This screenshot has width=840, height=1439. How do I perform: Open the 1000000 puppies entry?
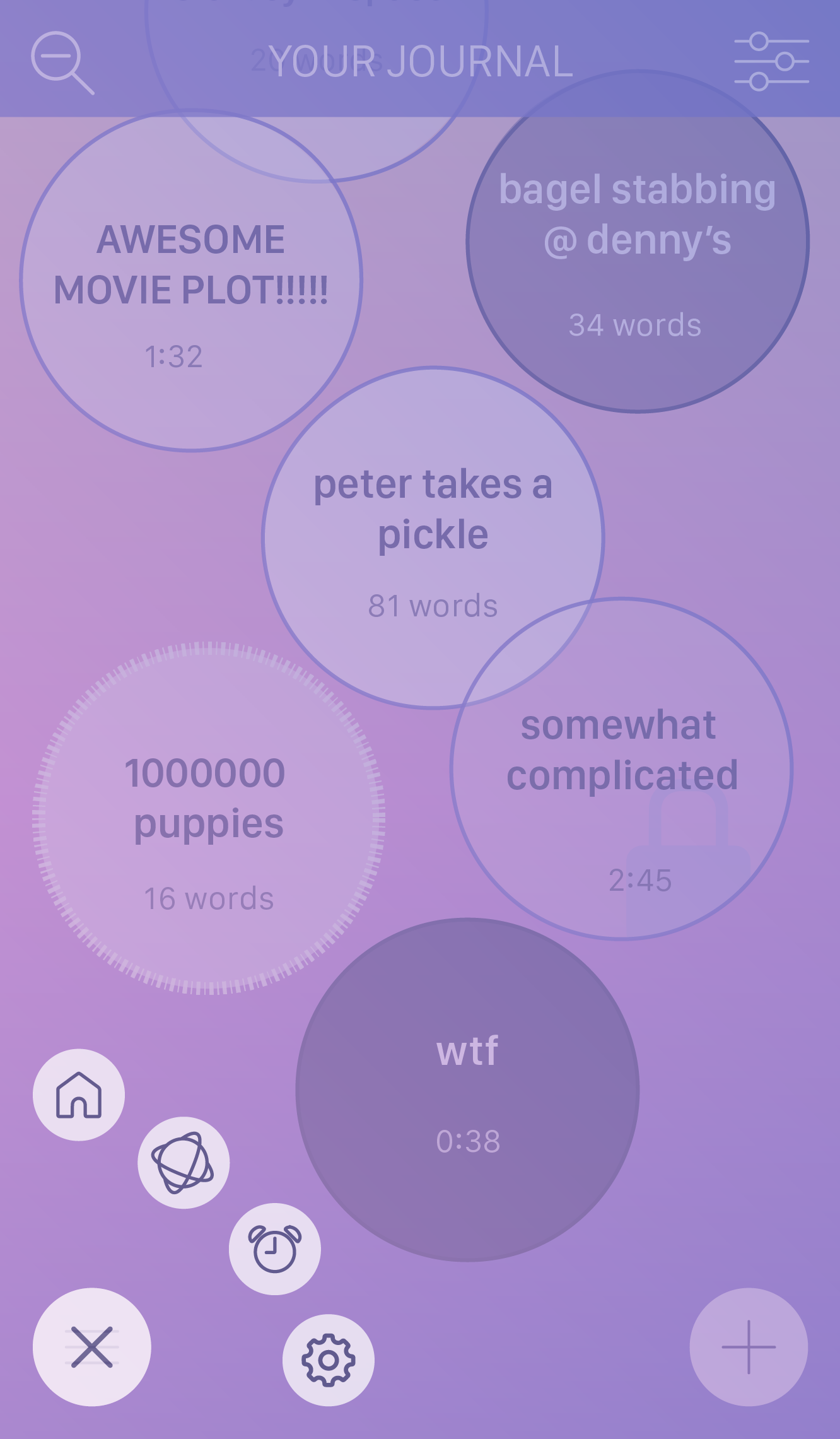coord(208,818)
